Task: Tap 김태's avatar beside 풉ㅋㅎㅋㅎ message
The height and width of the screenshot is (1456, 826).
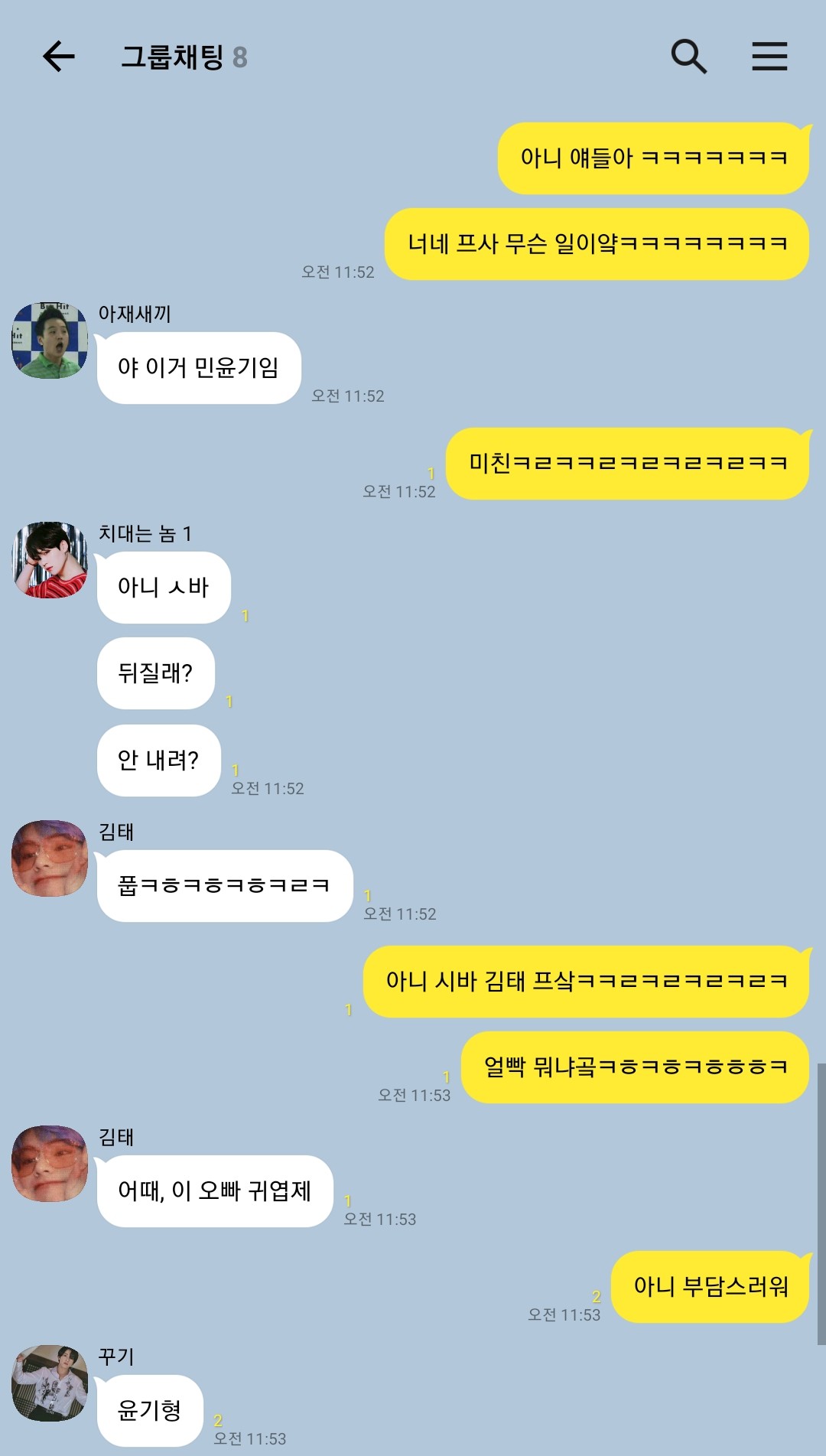Action: pos(50,858)
